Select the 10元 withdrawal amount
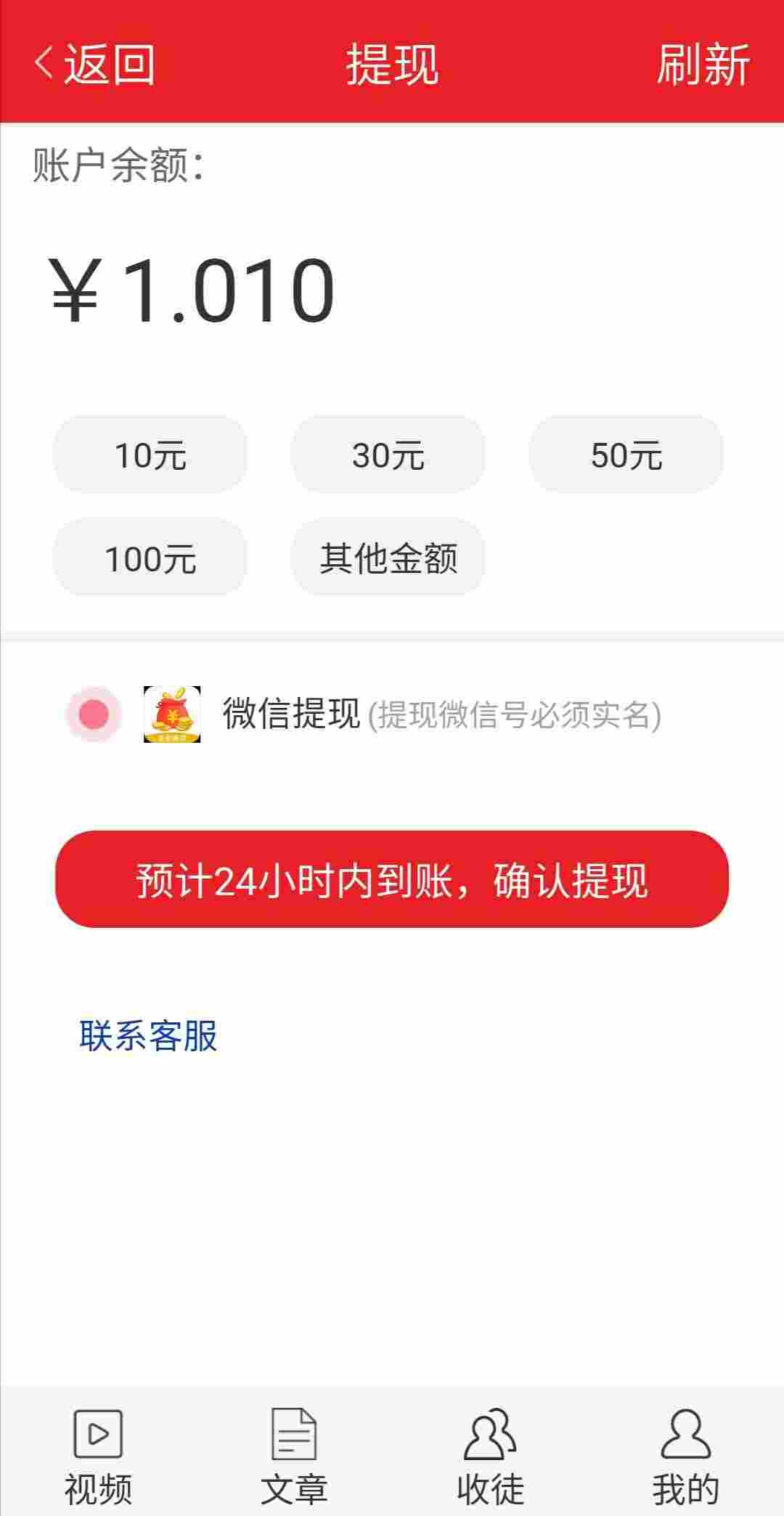Screen dimensions: 784x1516 coord(150,455)
